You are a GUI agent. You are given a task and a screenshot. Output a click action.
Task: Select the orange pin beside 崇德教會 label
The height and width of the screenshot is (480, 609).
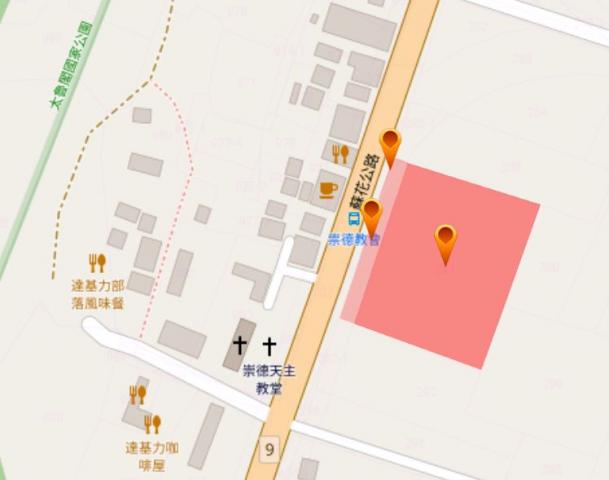[x=372, y=214]
